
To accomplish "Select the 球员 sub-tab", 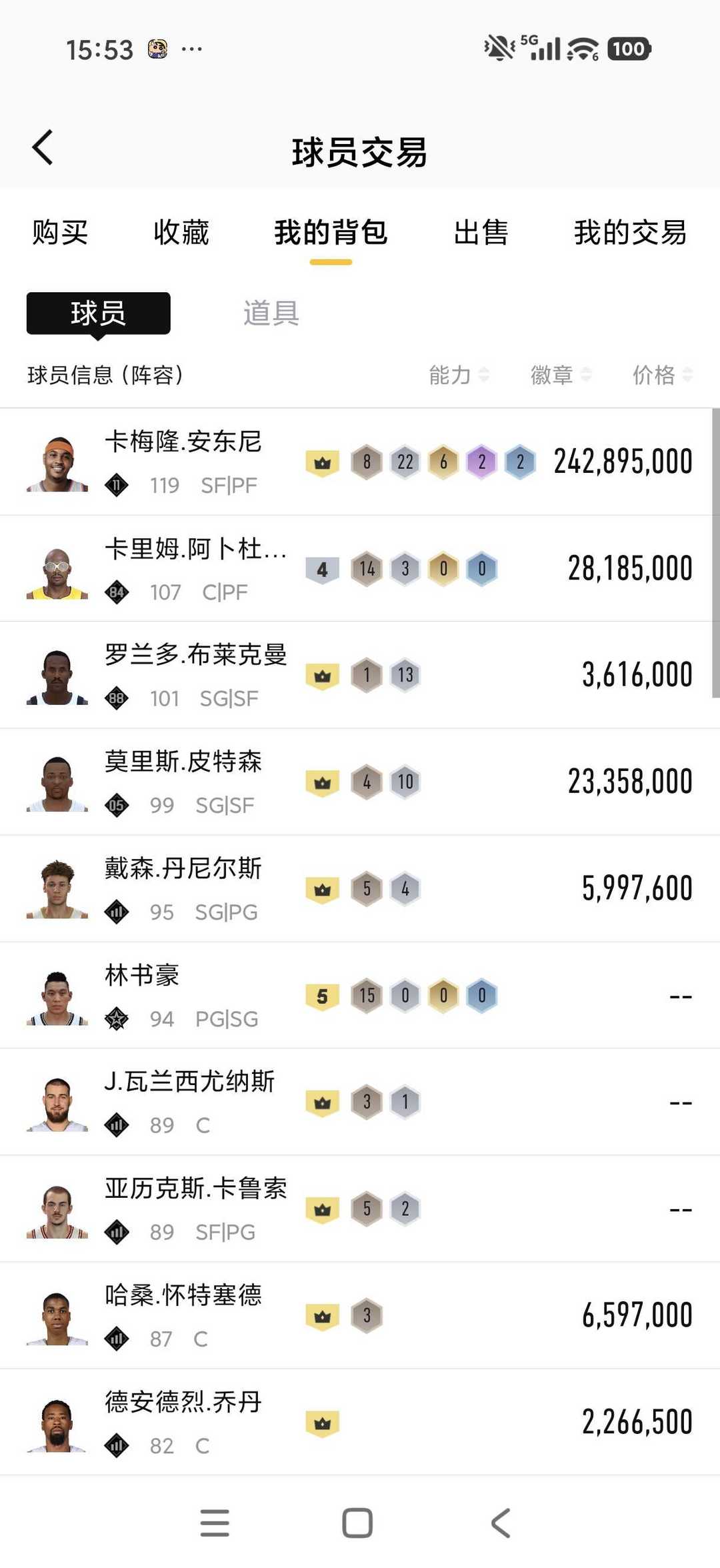I will (99, 313).
